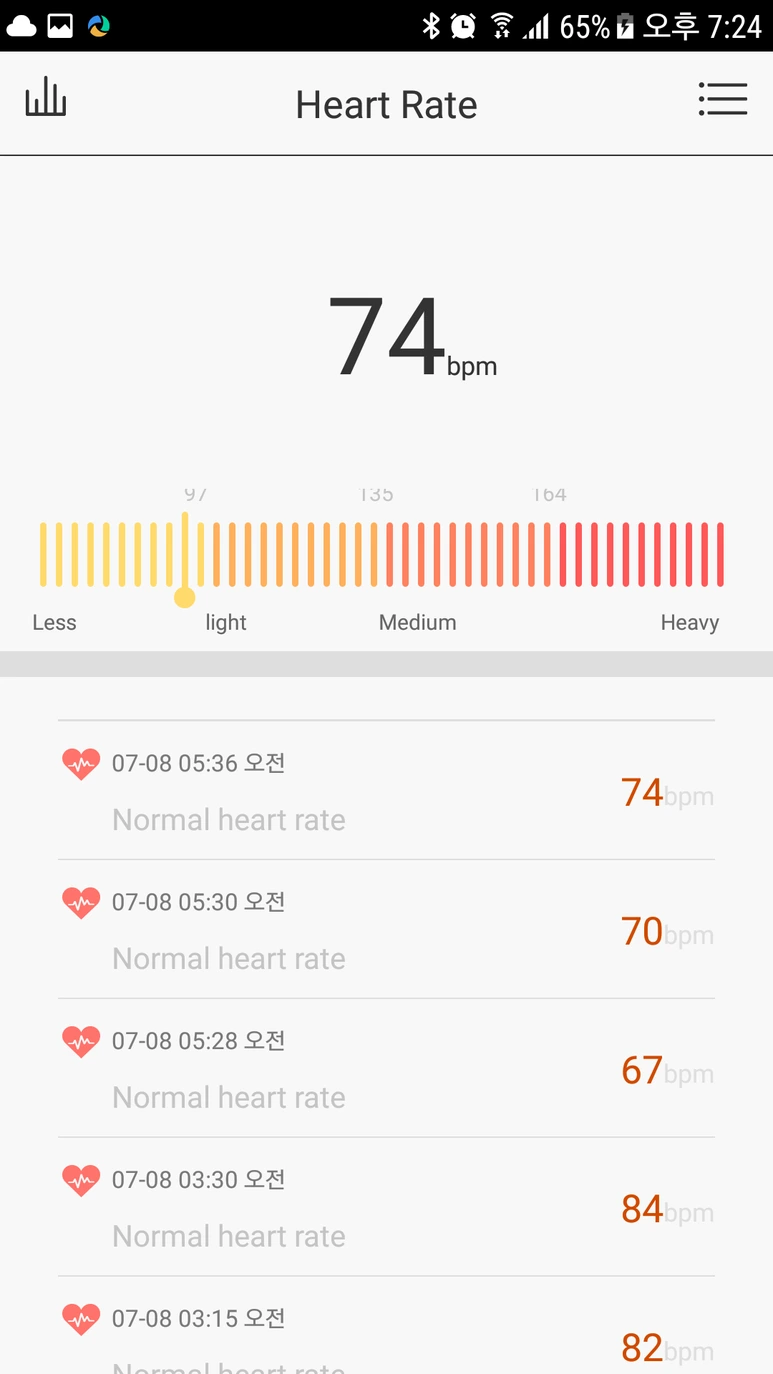773x1374 pixels.
Task: Open the 05:36 record showing 74 bpm
Action: 386,791
